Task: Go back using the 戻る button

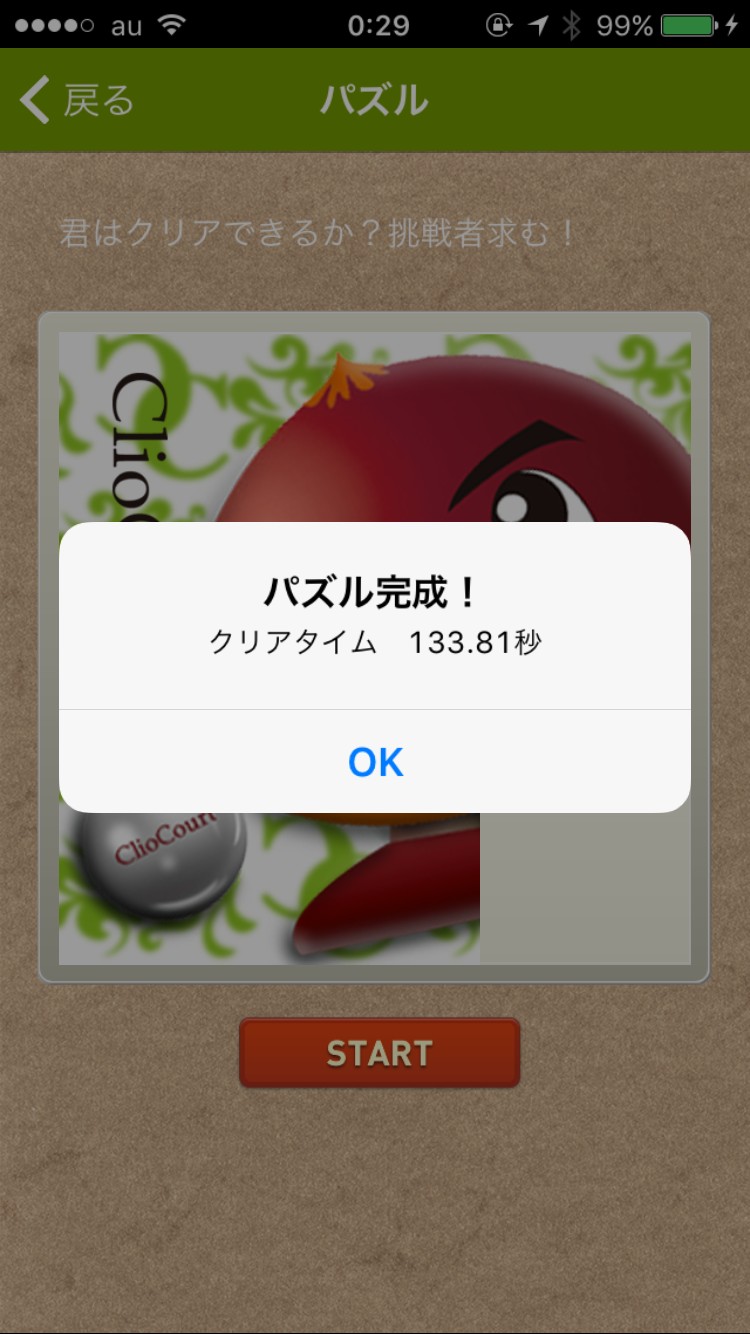Action: pos(76,101)
